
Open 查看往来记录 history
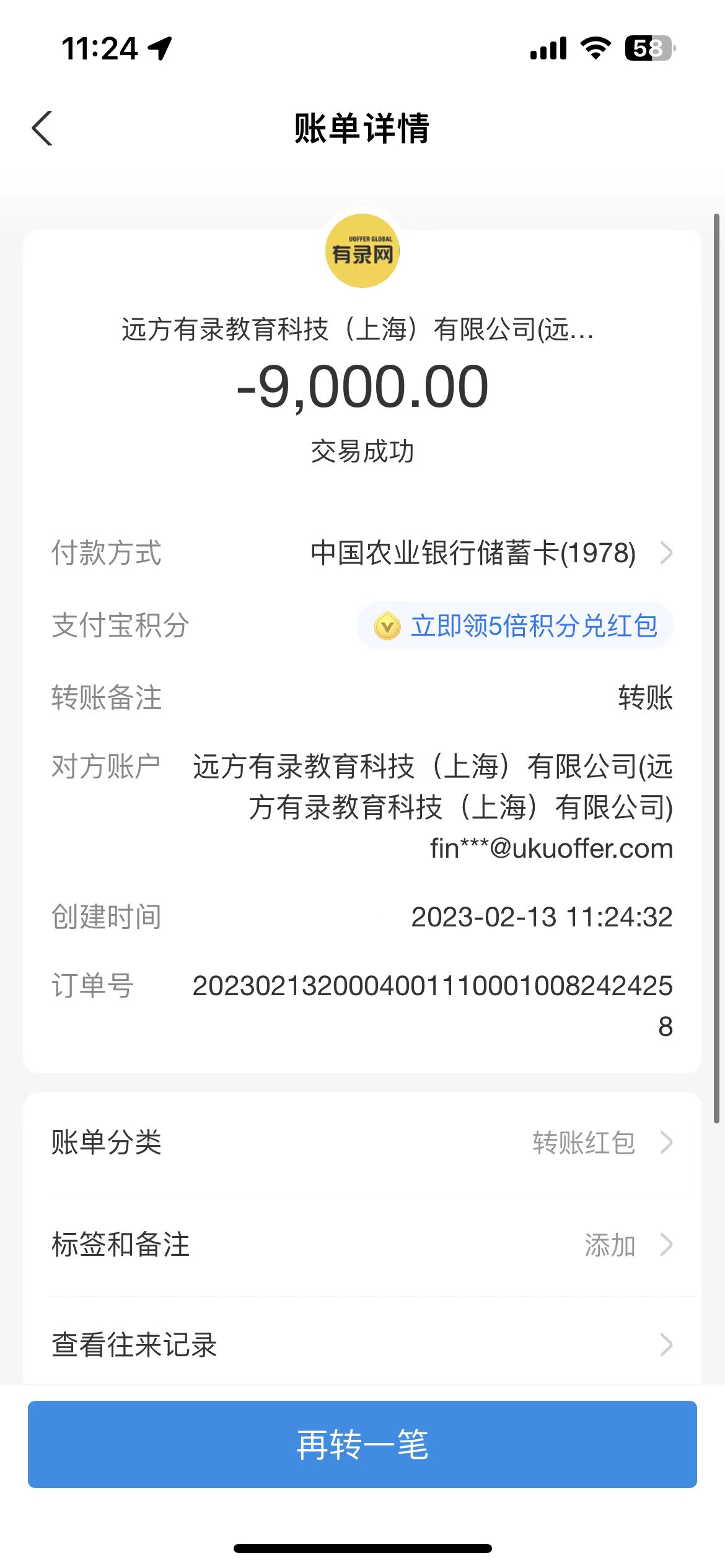(362, 1345)
